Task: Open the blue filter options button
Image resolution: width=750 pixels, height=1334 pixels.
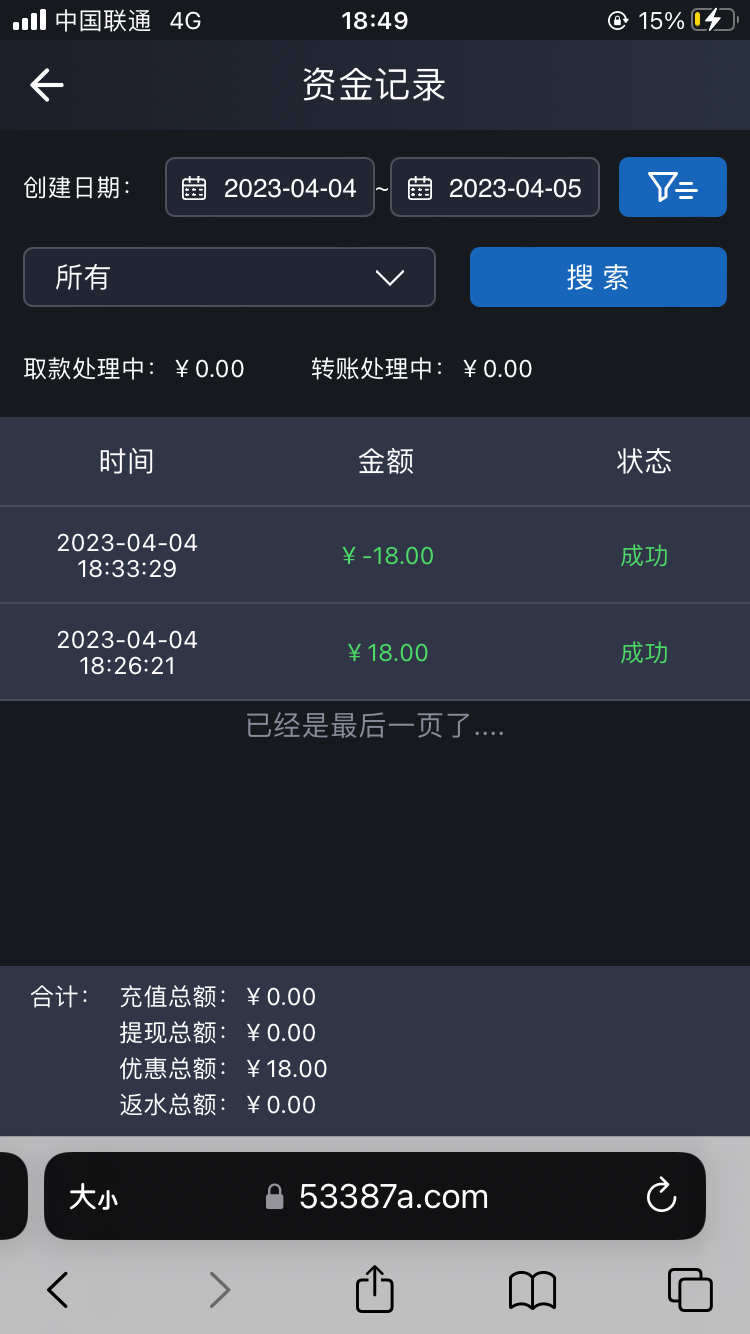Action: coord(672,187)
